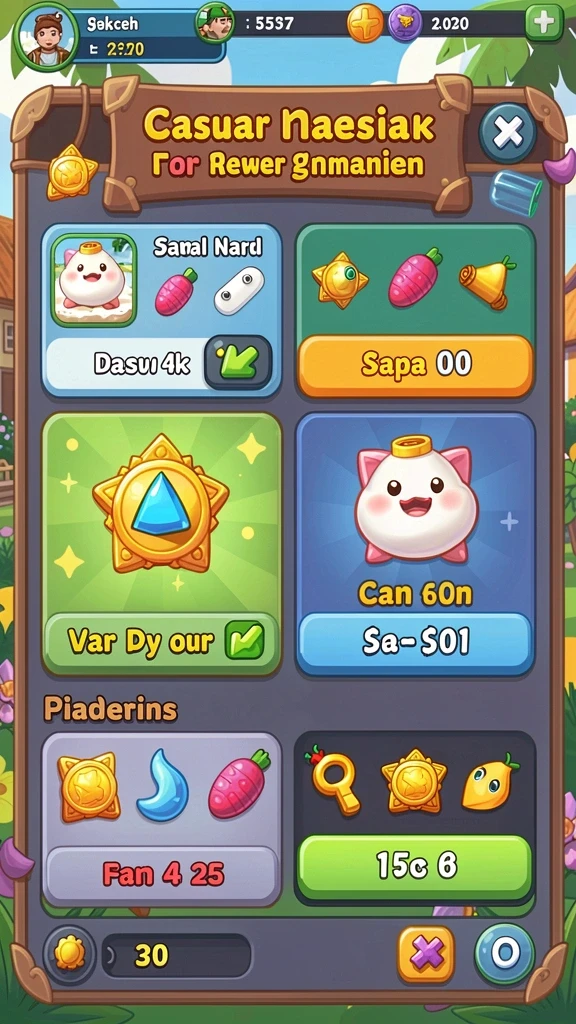Screen dimensions: 576x1024
Task: Tap the orange button with purple X
Action: [x=426, y=954]
